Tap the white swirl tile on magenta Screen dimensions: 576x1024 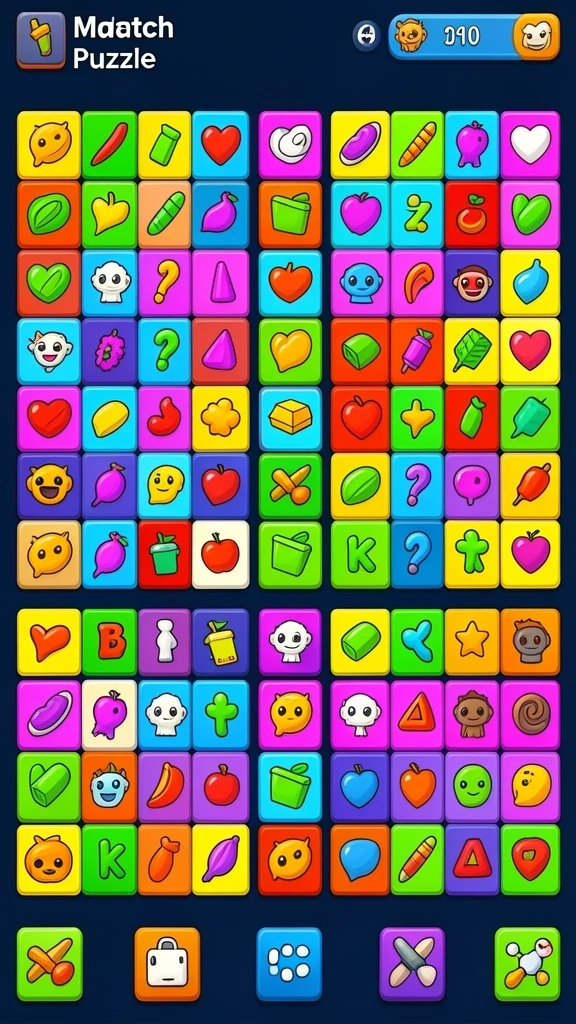click(290, 144)
